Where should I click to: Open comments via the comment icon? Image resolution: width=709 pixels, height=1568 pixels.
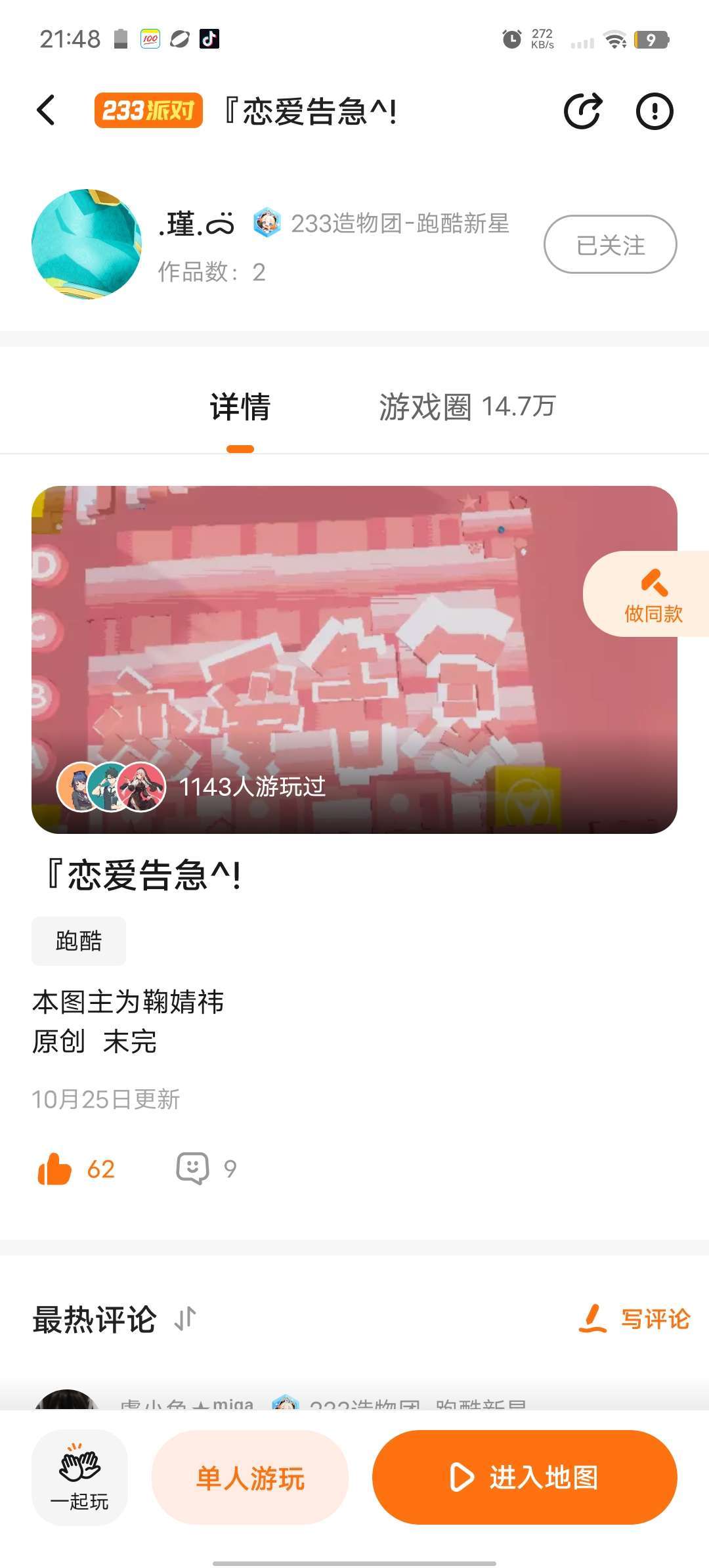(x=192, y=1169)
